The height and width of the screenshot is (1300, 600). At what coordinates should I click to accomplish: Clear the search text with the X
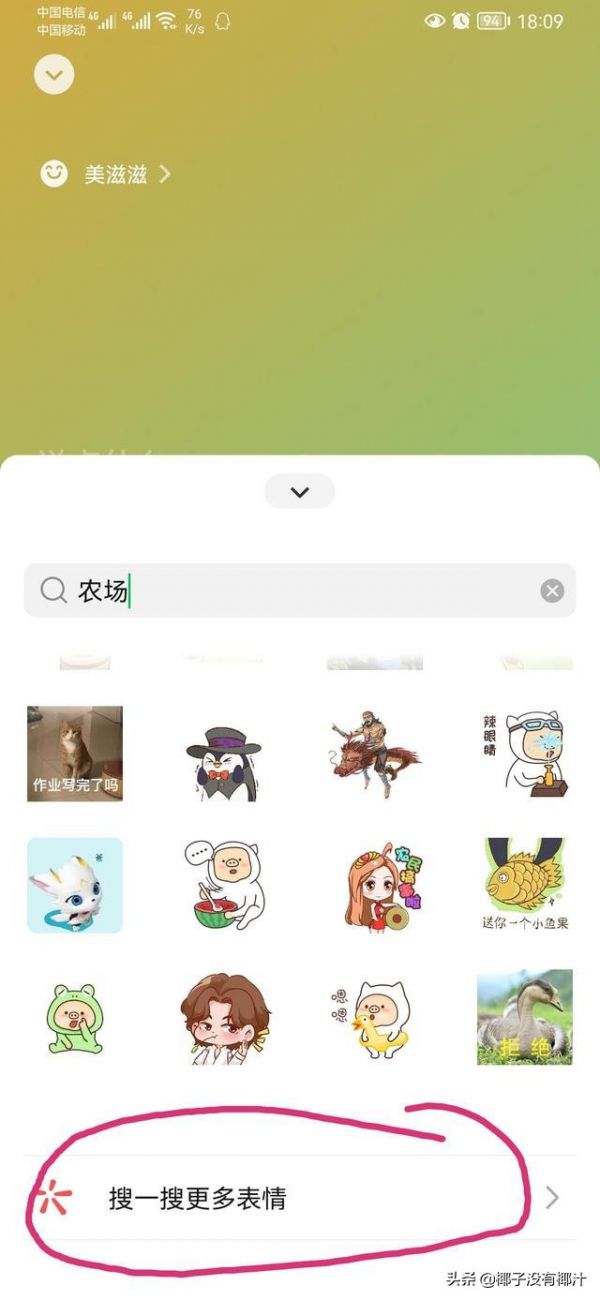coord(552,591)
